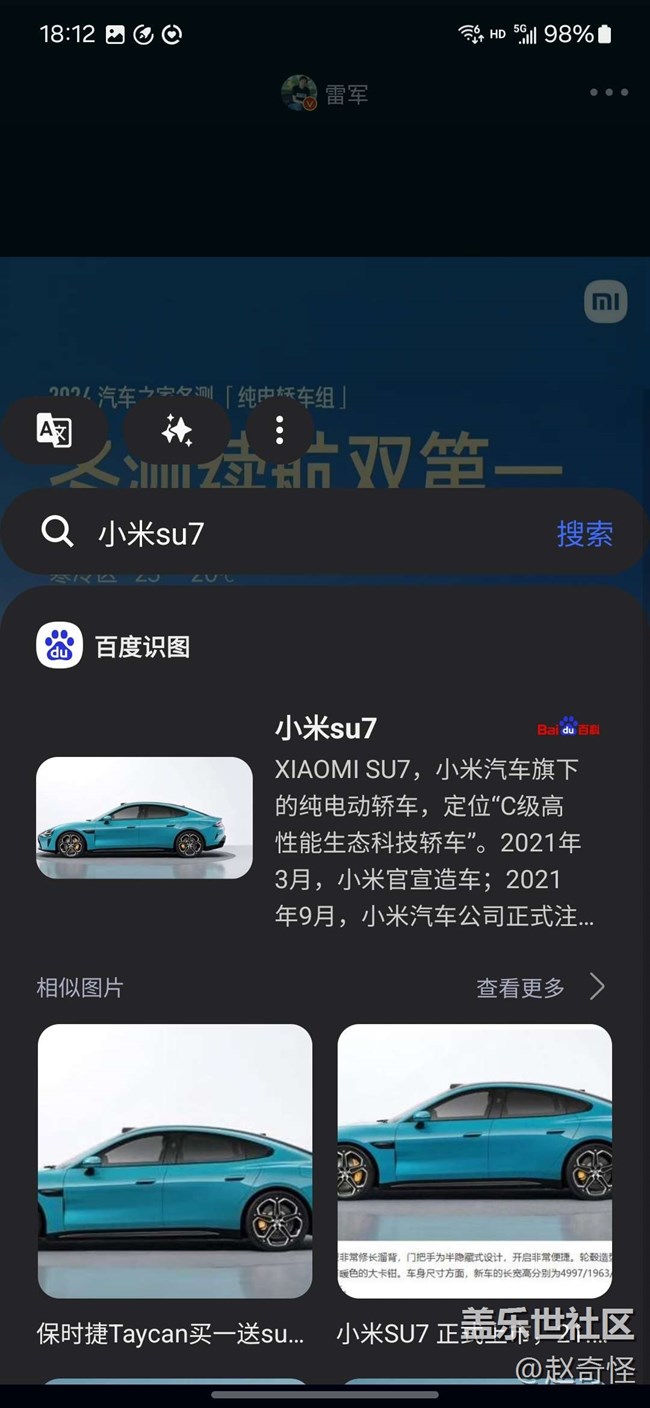650x1408 pixels.
Task: Open the top-right three-dot menu
Action: click(x=608, y=93)
